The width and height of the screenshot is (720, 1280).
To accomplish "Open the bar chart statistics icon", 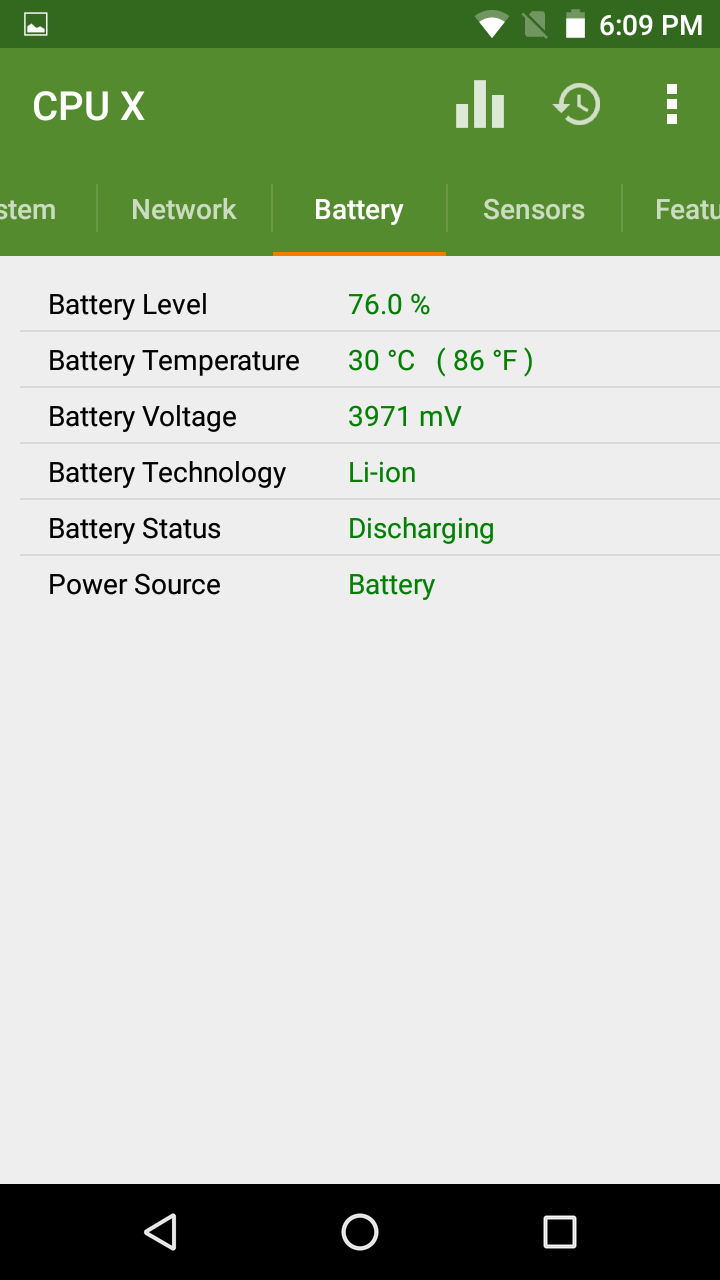I will pos(480,105).
